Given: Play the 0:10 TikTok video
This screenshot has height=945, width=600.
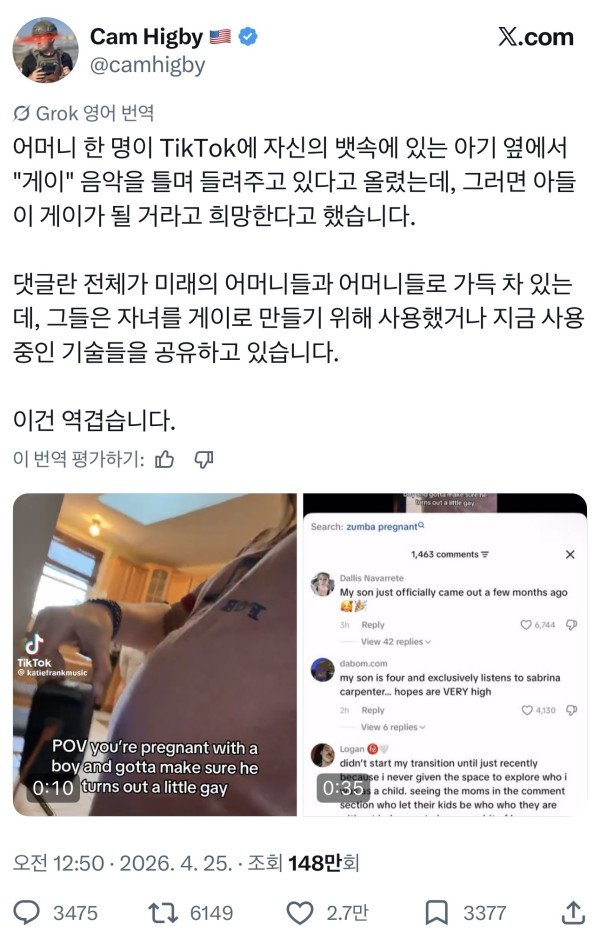Looking at the screenshot, I should 154,655.
